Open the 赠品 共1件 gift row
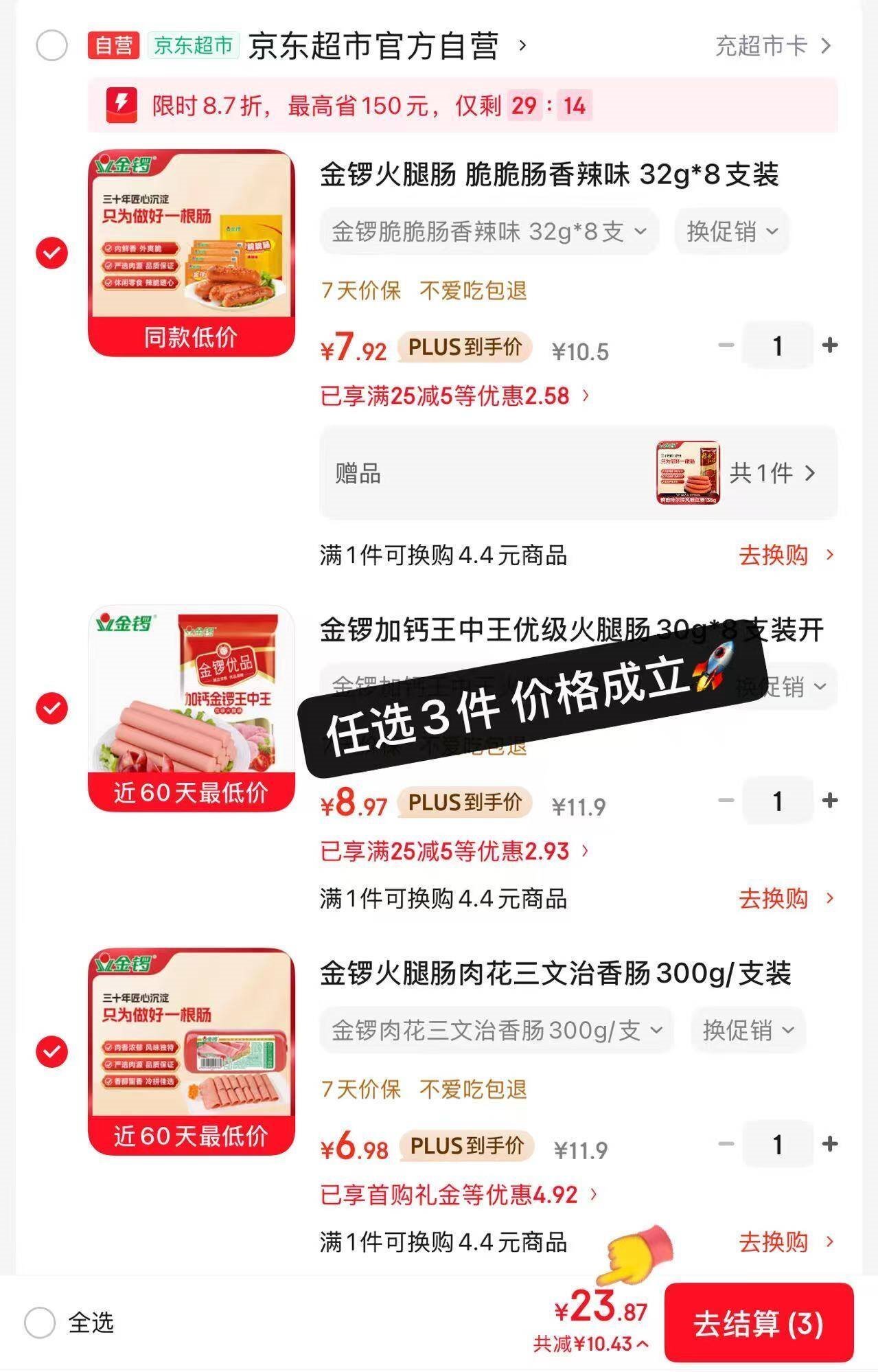 click(x=578, y=473)
